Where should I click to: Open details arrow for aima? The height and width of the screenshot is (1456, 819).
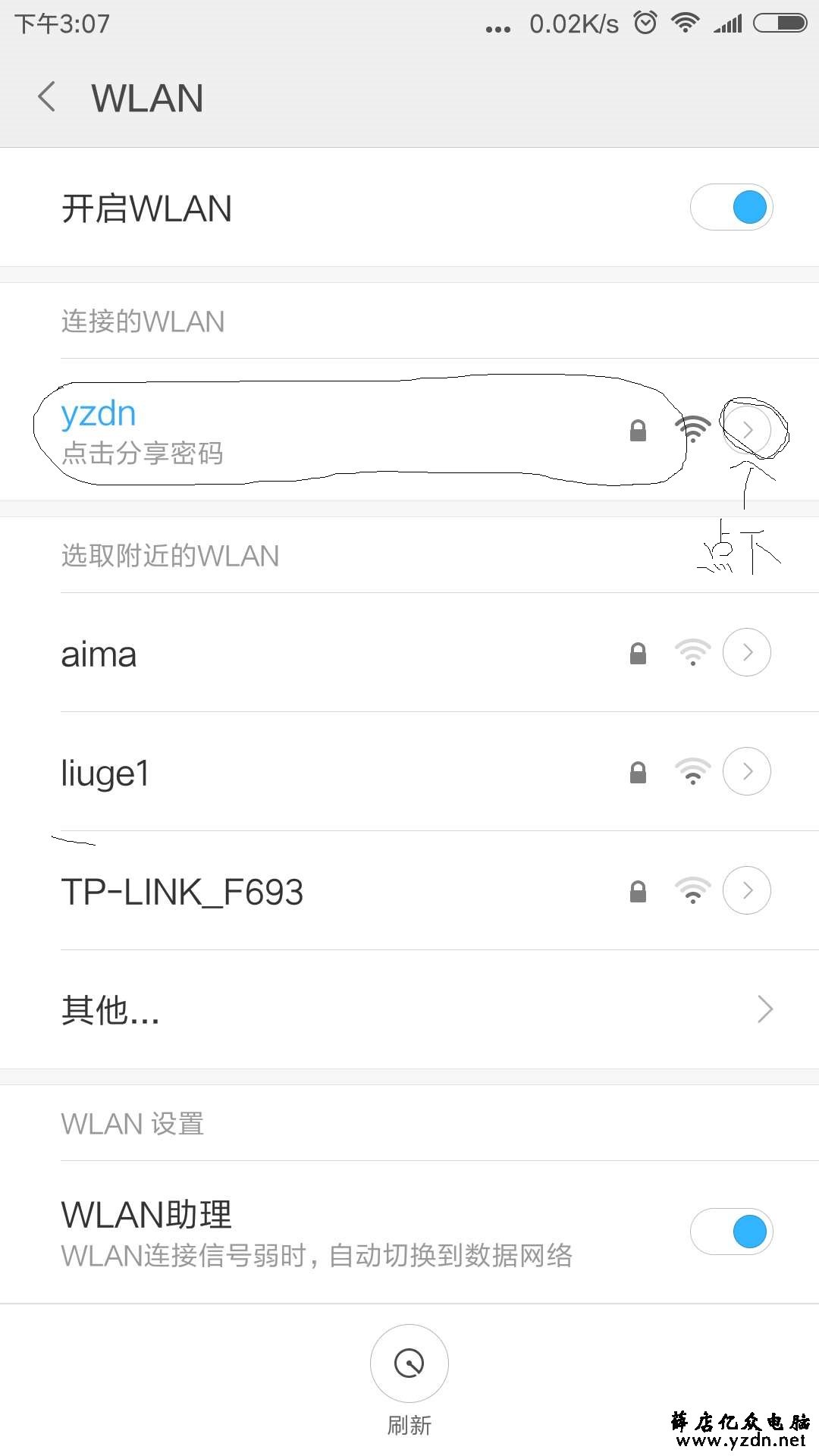[747, 652]
